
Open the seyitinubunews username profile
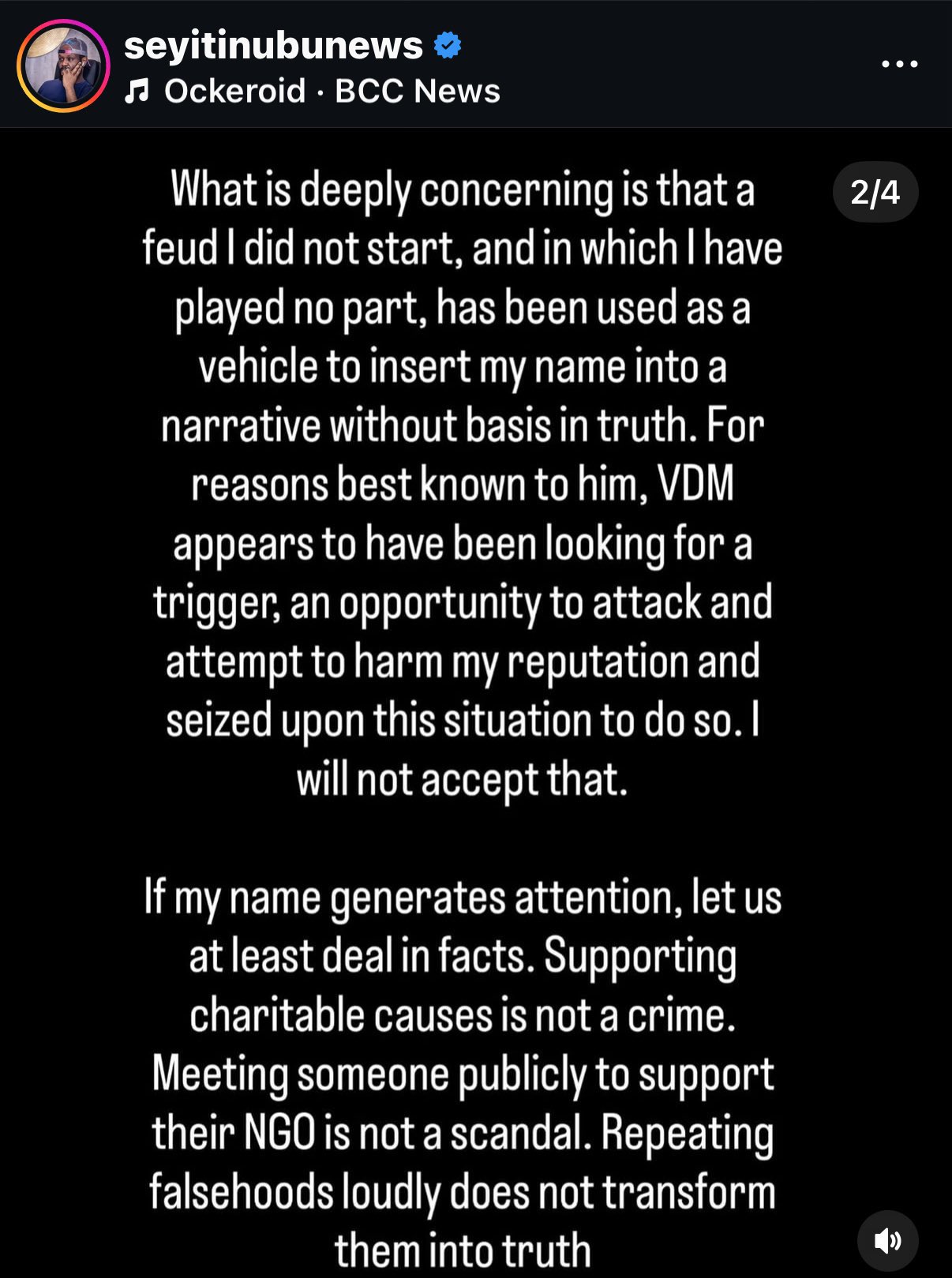pos(273,46)
